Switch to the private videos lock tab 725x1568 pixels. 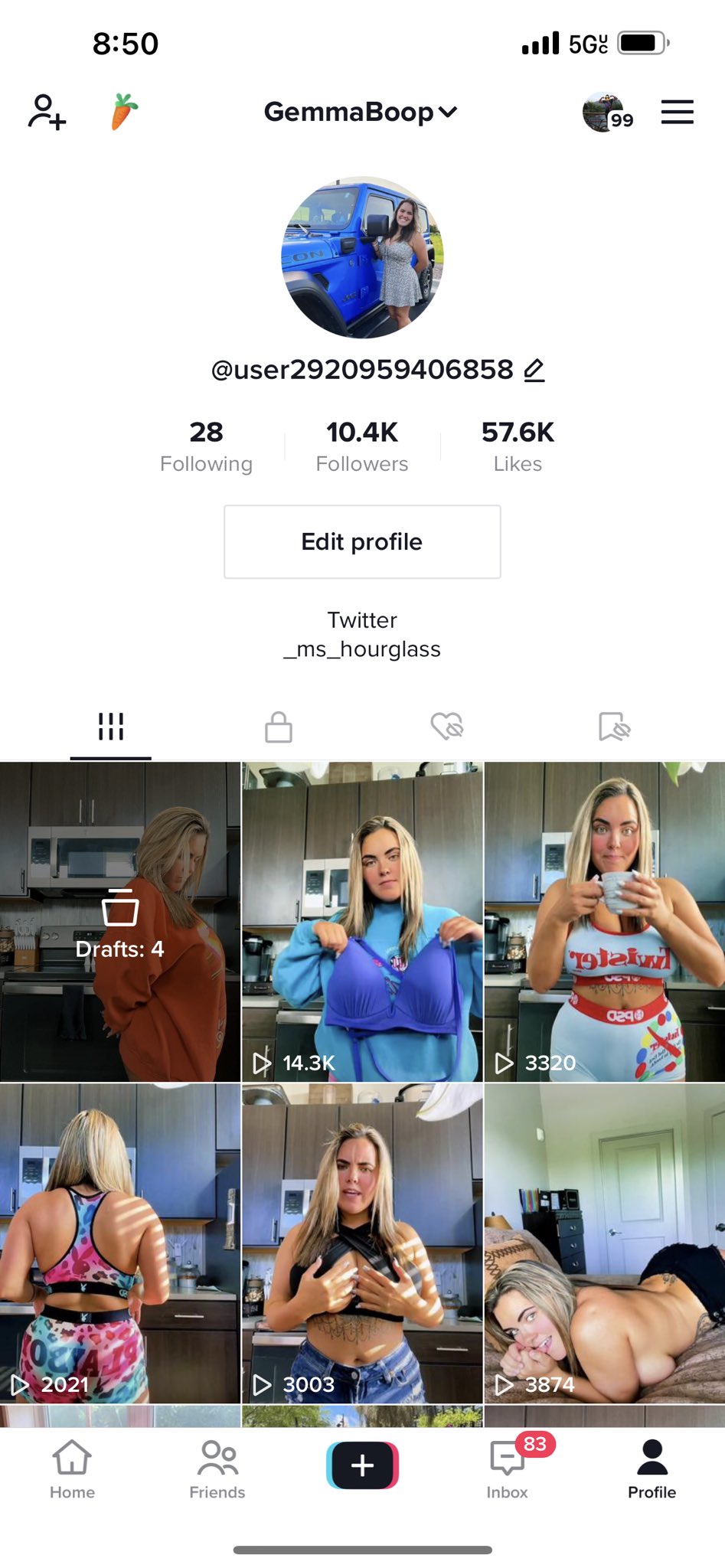(x=279, y=727)
